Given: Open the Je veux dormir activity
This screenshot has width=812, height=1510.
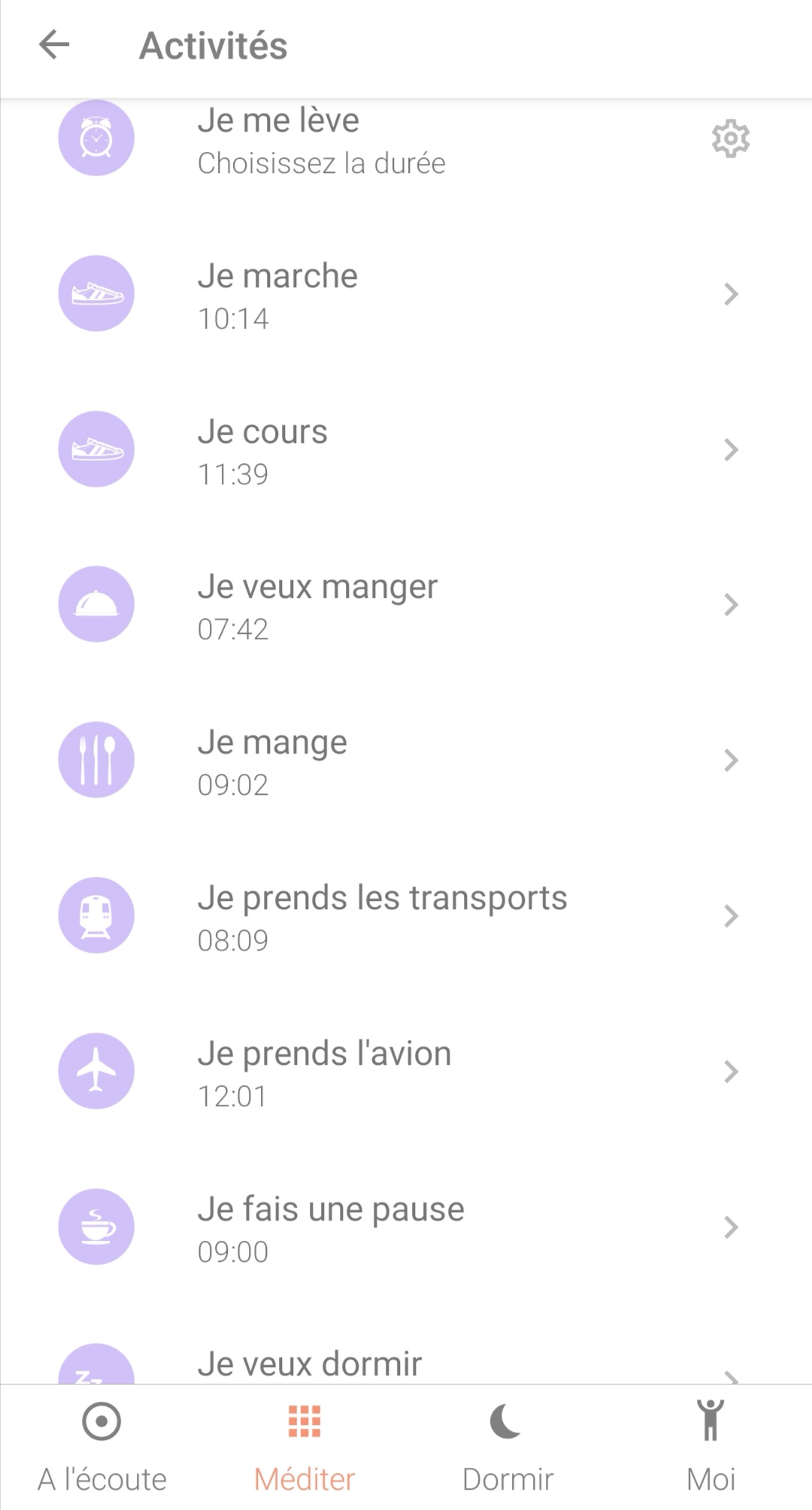Looking at the screenshot, I should [406, 1365].
